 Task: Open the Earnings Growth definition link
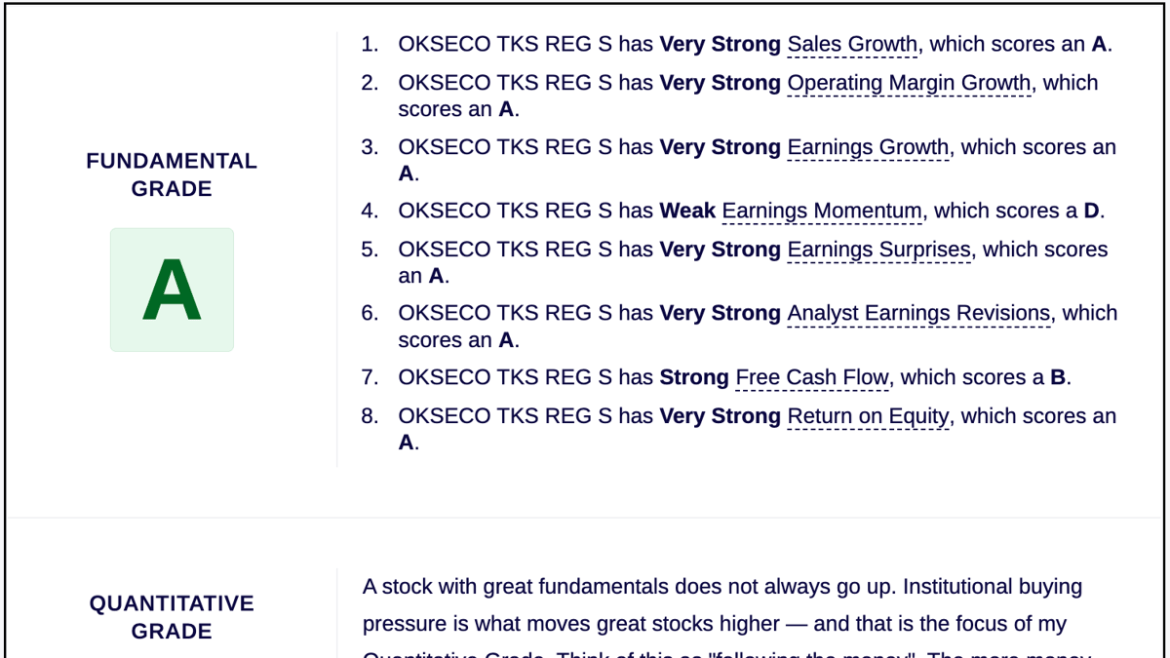(x=869, y=147)
